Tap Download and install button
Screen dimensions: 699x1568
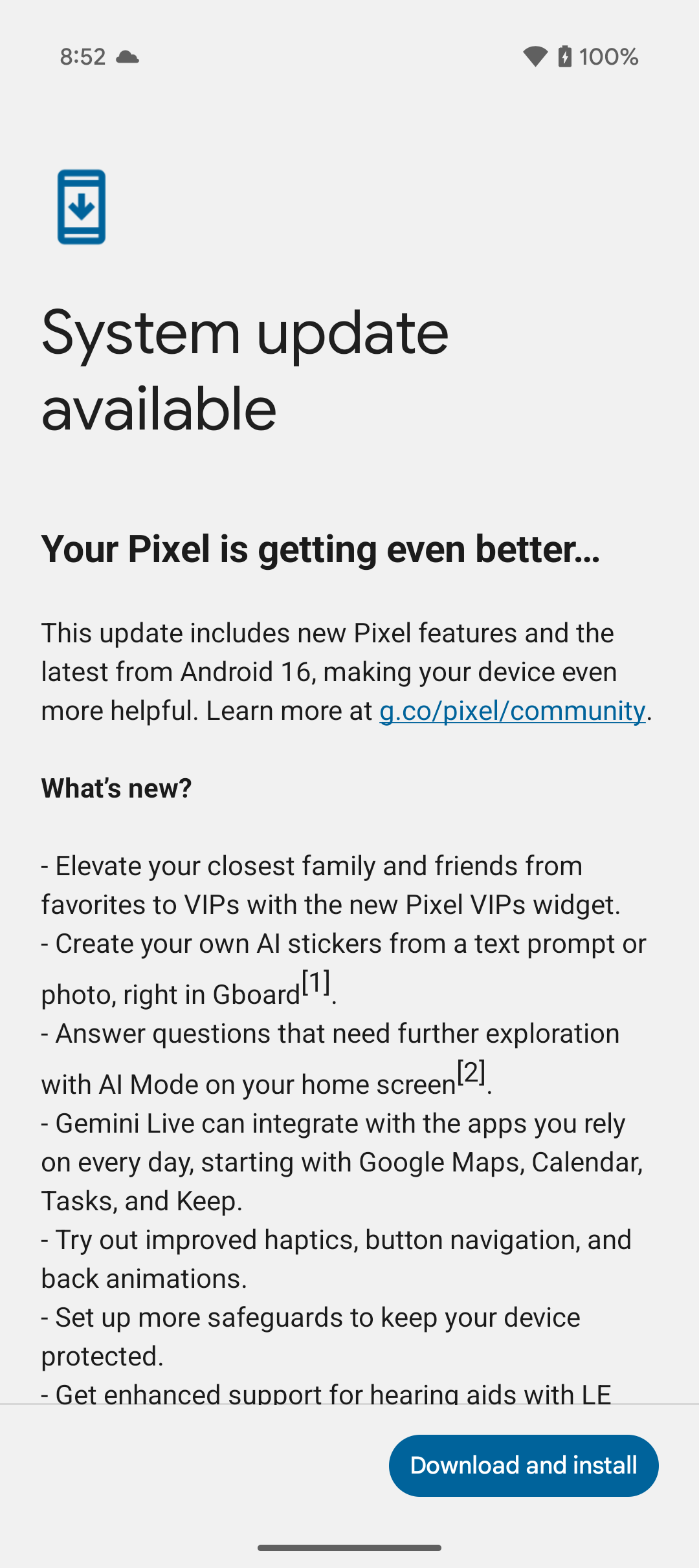point(524,1465)
